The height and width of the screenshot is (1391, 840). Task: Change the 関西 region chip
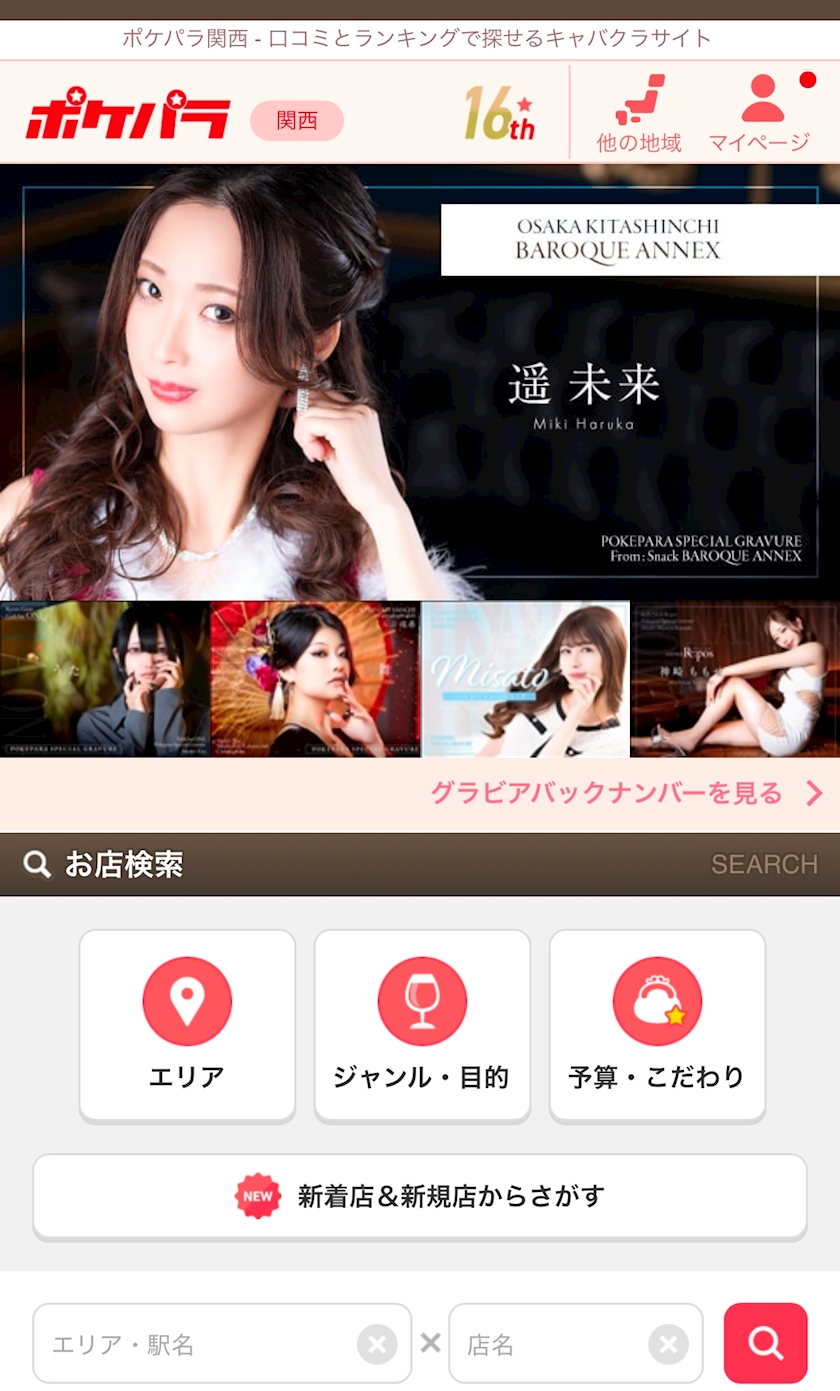[x=297, y=121]
